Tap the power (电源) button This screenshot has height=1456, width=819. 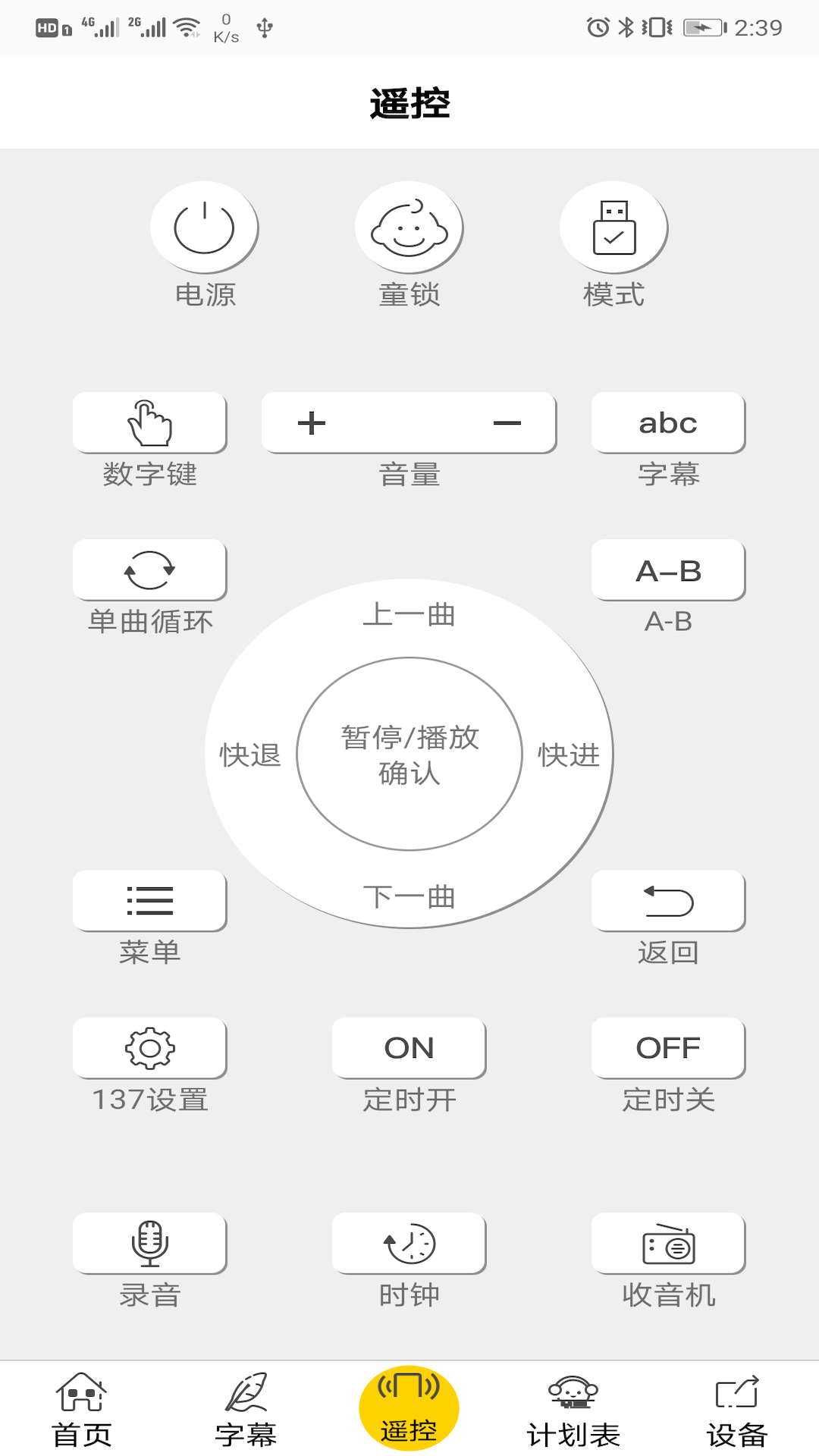click(x=204, y=227)
